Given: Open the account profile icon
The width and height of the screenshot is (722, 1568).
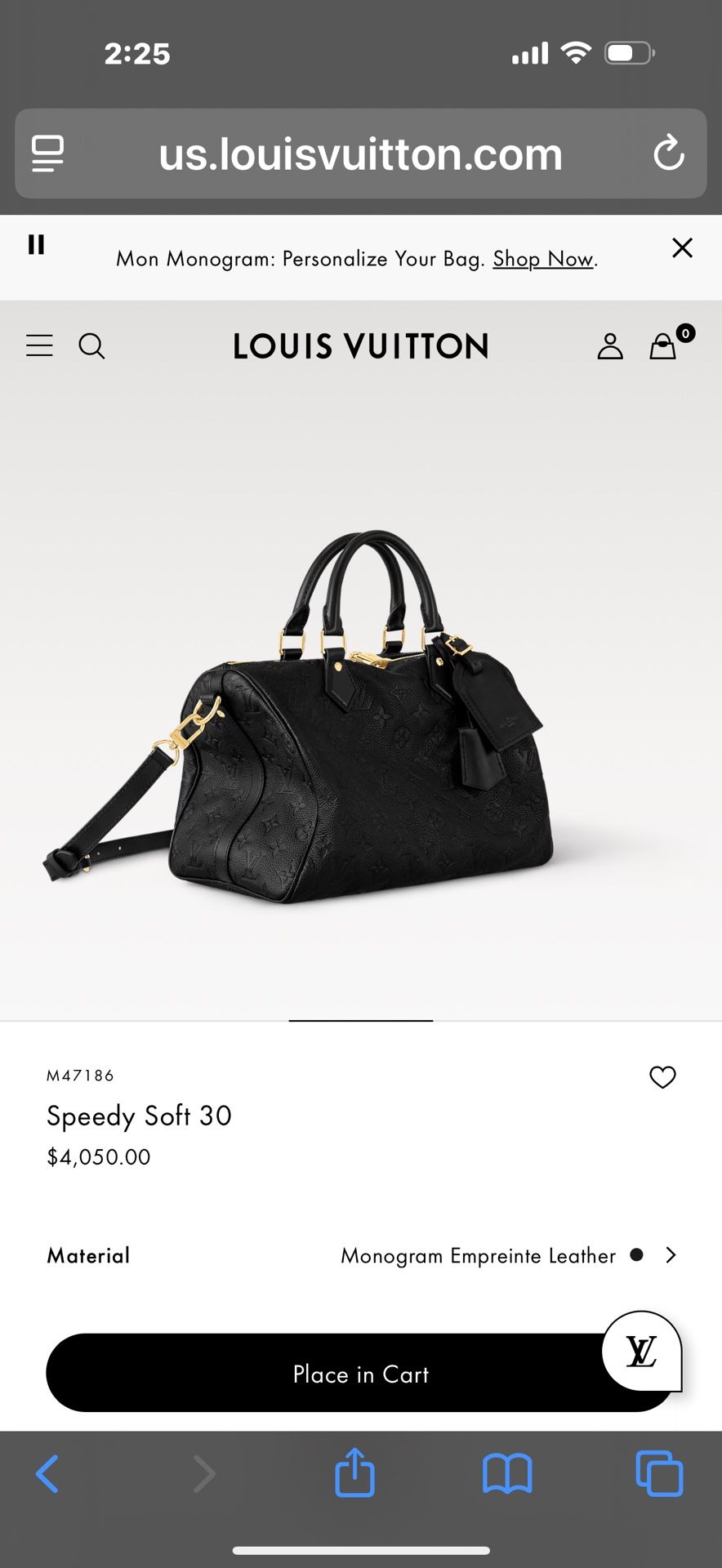Looking at the screenshot, I should click(x=609, y=346).
